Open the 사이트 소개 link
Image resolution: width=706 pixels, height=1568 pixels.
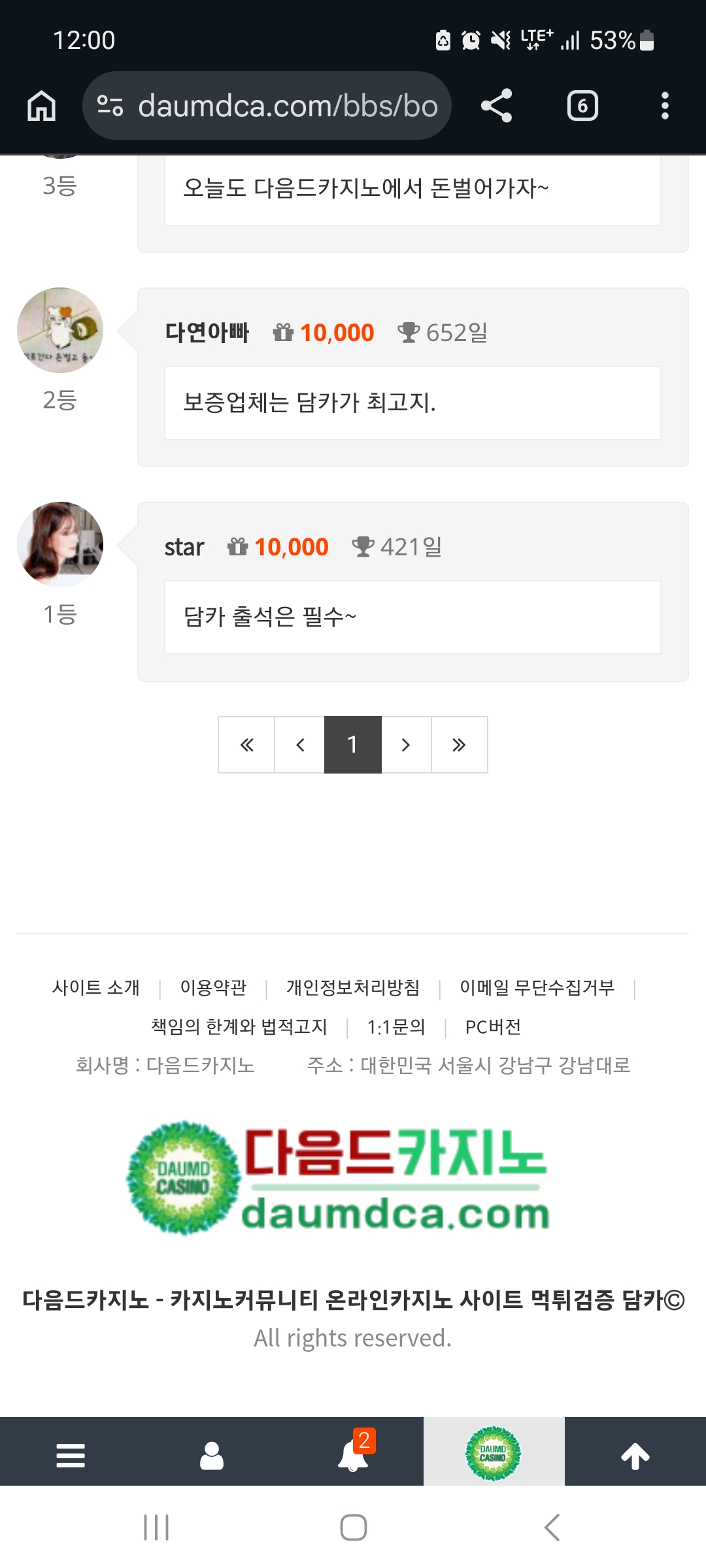click(96, 987)
